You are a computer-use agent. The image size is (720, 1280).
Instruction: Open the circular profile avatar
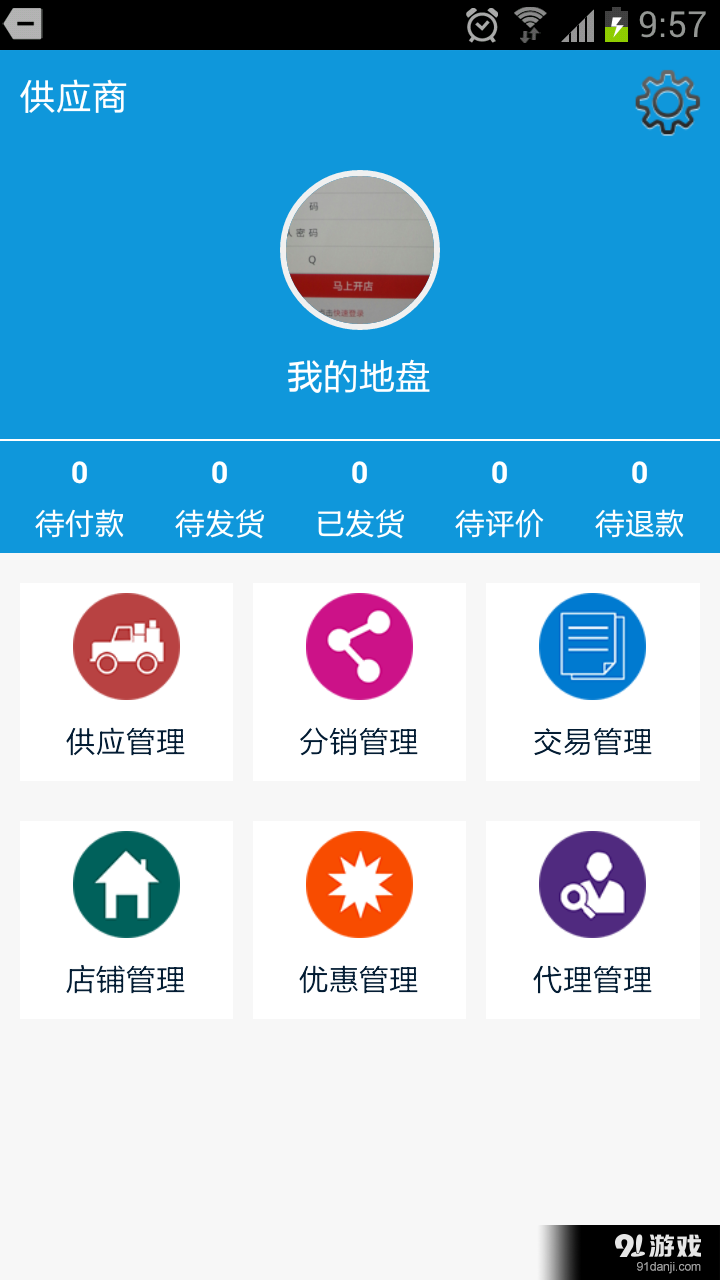(x=359, y=250)
